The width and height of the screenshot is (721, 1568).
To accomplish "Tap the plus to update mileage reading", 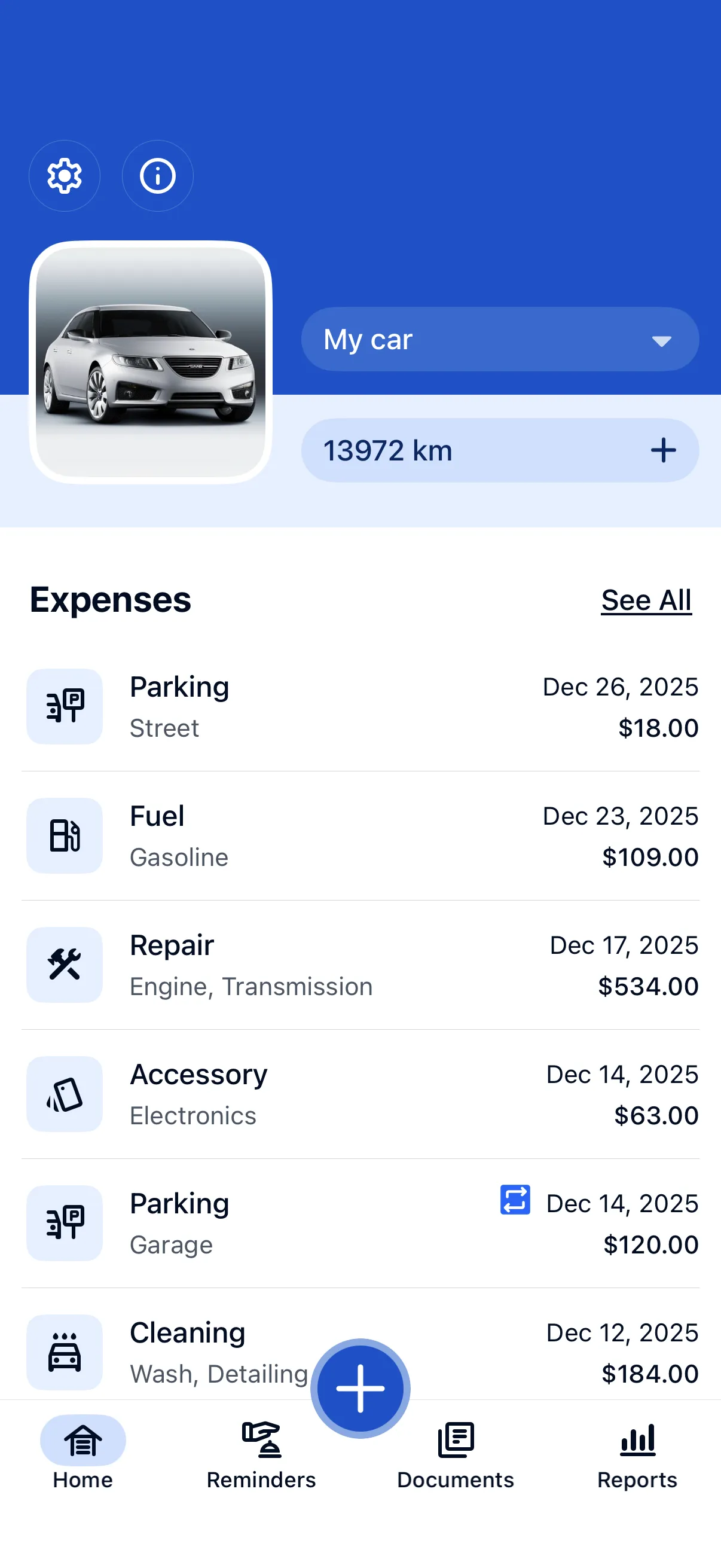I will point(662,450).
